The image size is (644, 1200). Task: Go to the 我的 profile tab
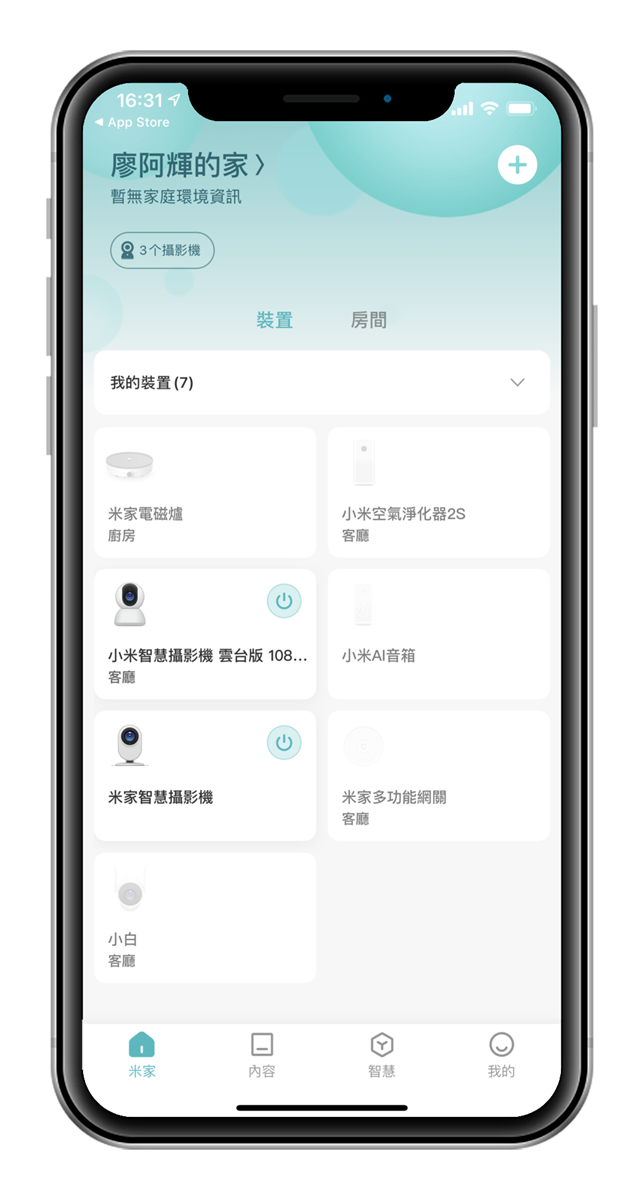501,1055
